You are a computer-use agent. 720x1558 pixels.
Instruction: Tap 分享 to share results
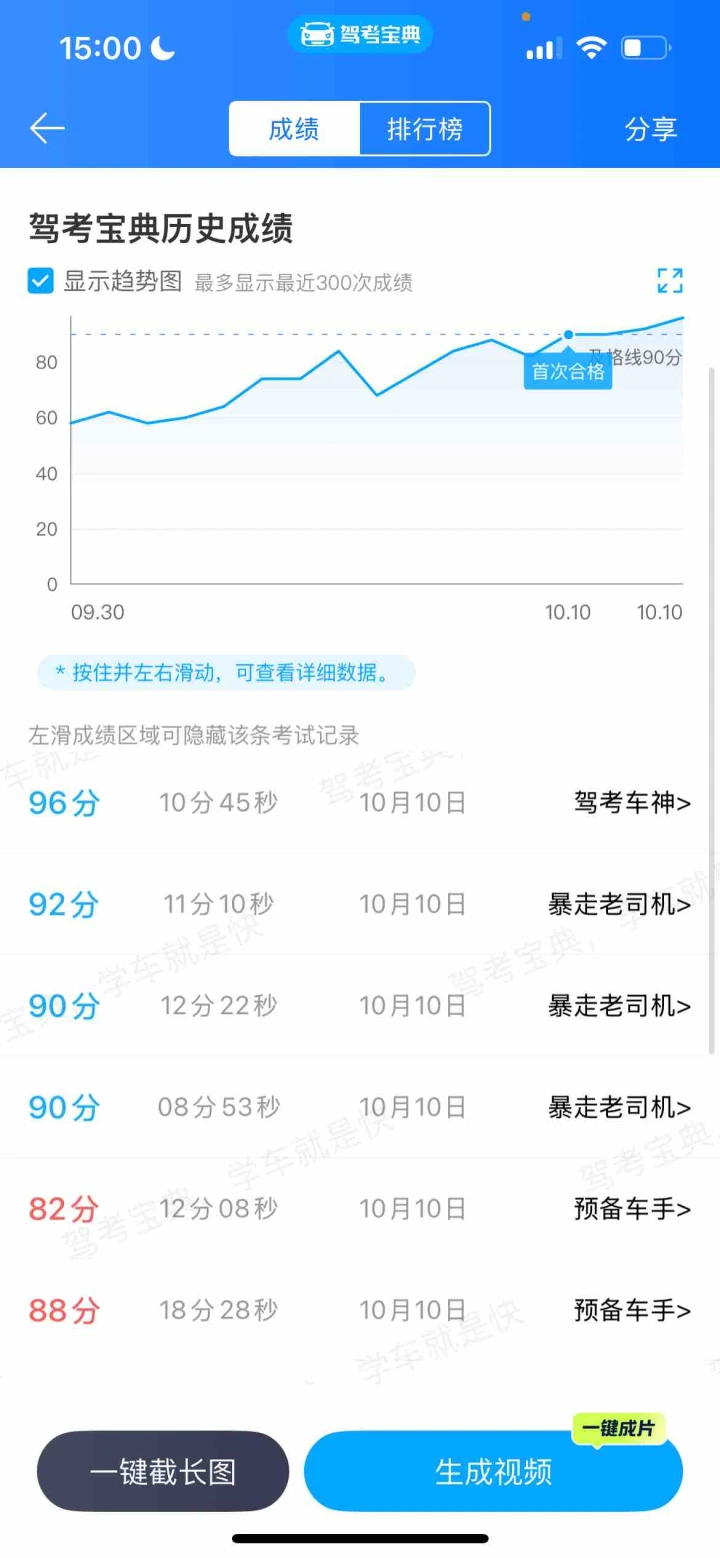pyautogui.click(x=651, y=129)
